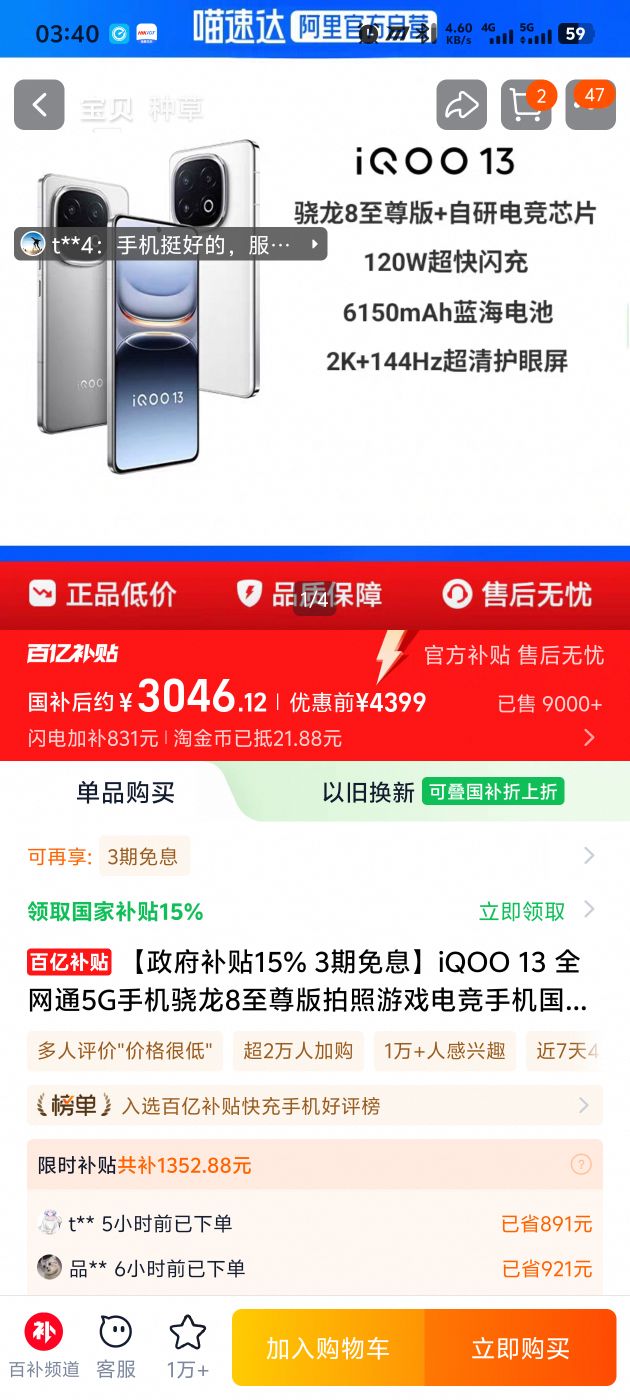Go back using the top-left arrow

pos(39,105)
